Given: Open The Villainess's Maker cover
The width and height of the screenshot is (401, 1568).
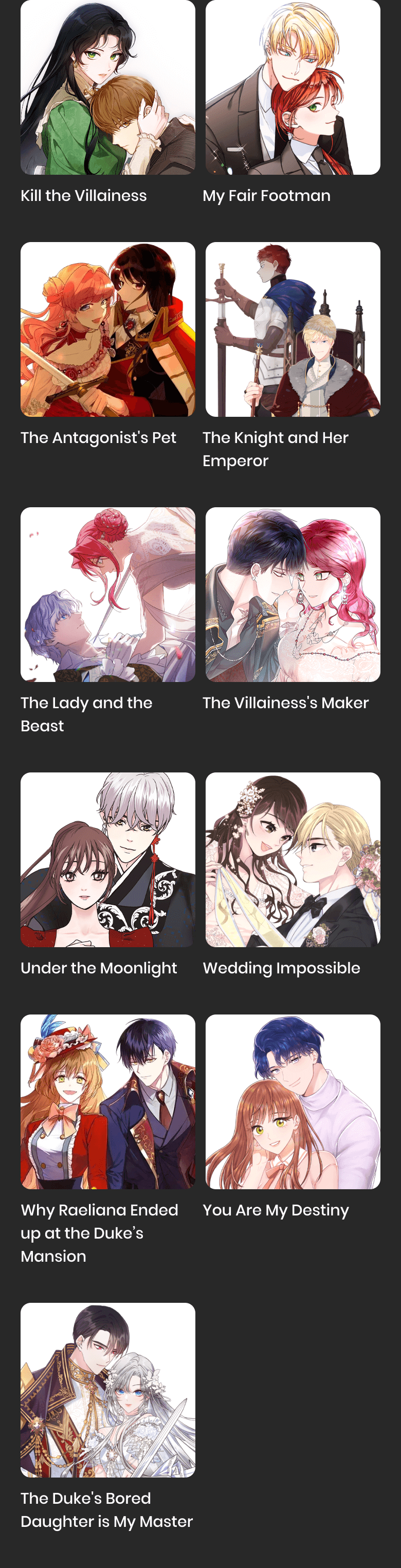Looking at the screenshot, I should pos(293,594).
